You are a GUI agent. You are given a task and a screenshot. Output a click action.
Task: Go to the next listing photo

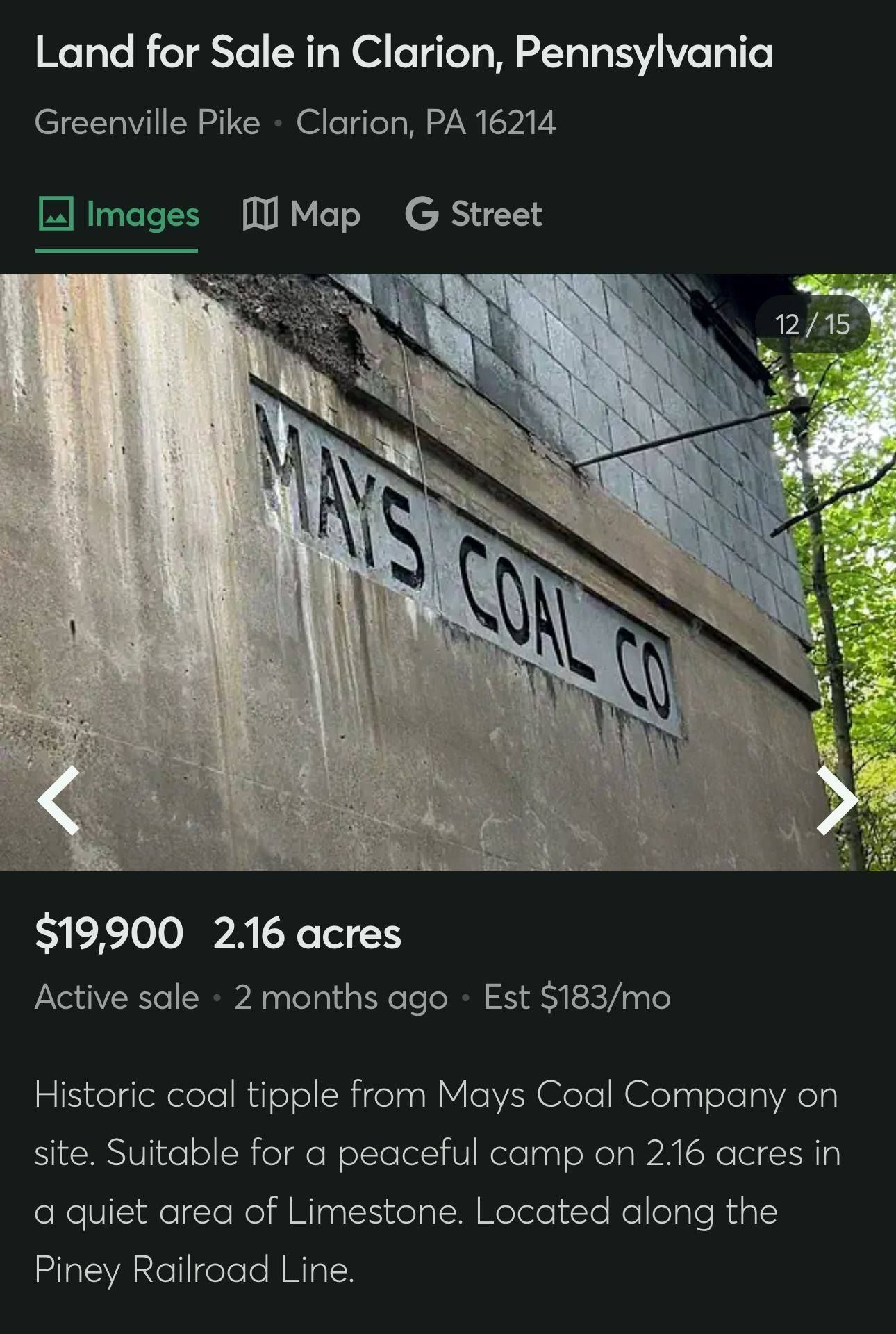pos(837,800)
